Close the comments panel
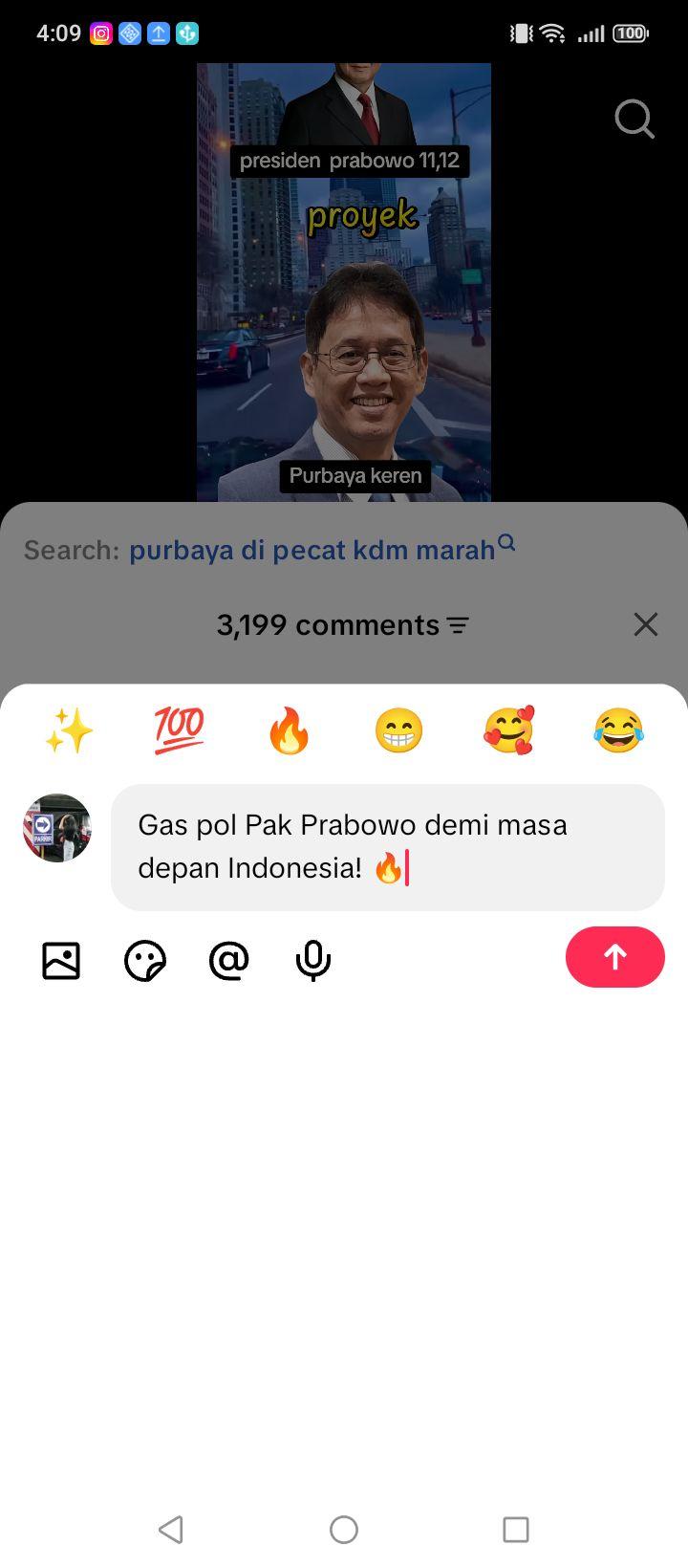688x1568 pixels. point(646,624)
